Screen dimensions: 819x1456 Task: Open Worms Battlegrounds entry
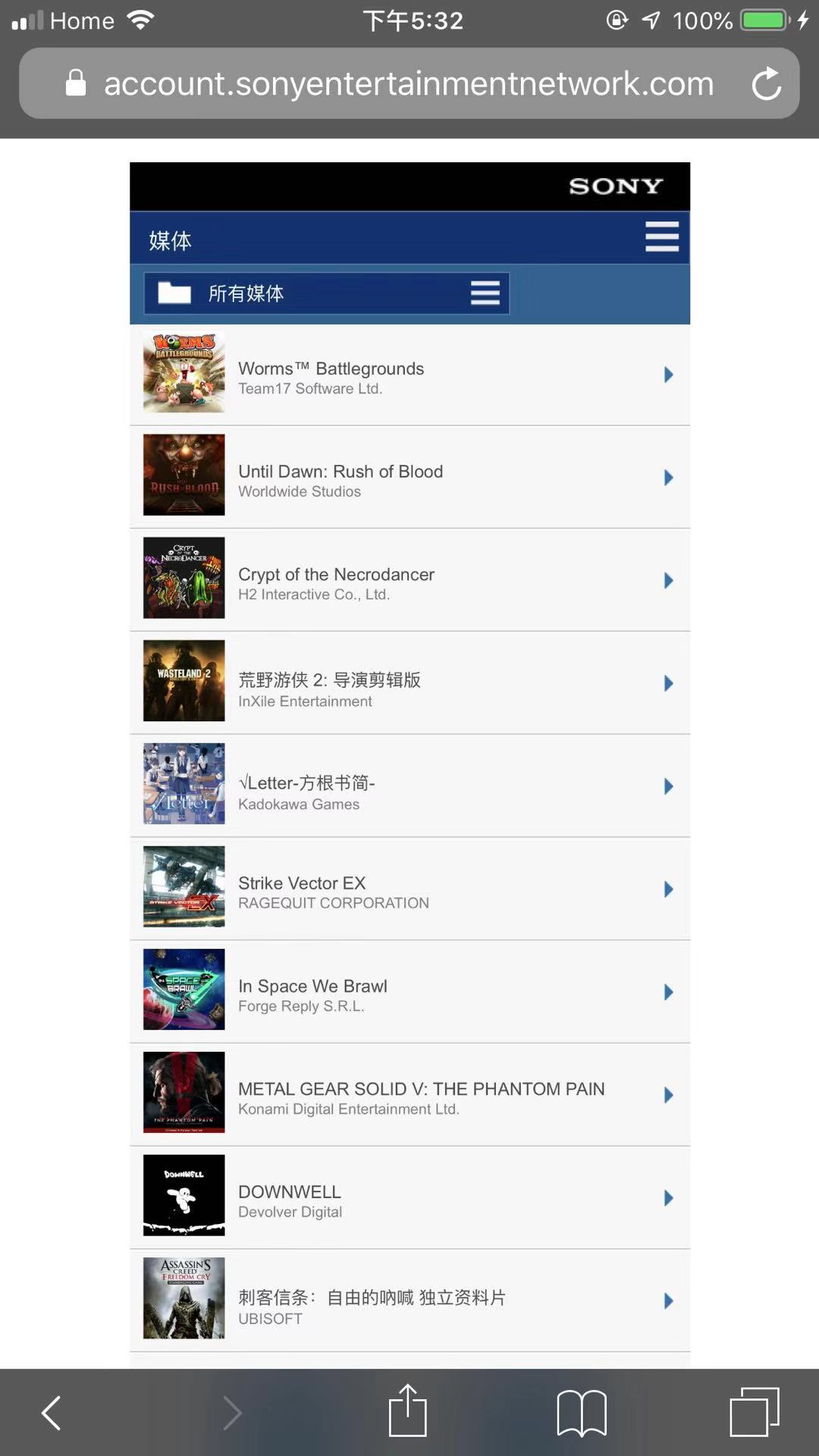click(x=409, y=375)
